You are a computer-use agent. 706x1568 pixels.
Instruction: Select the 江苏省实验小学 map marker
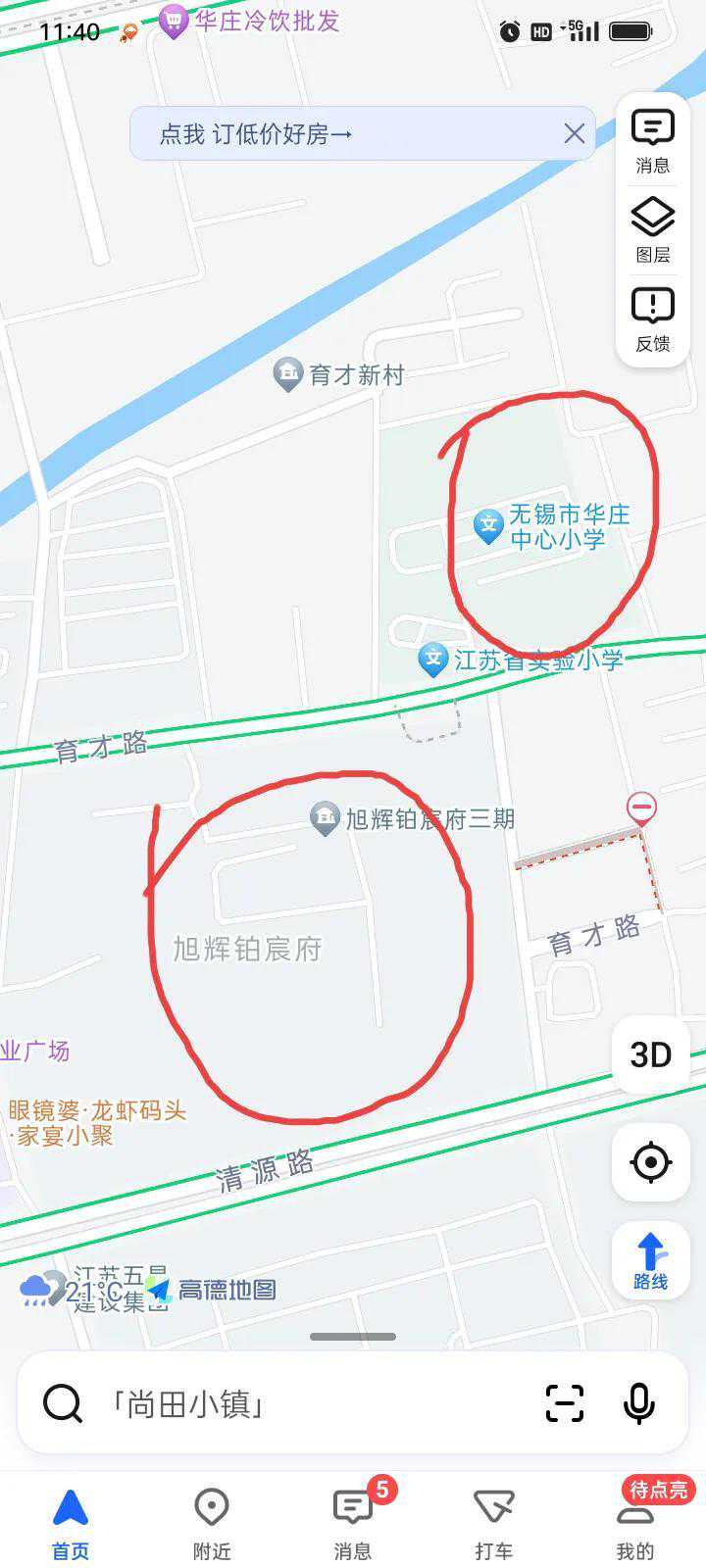point(432,660)
